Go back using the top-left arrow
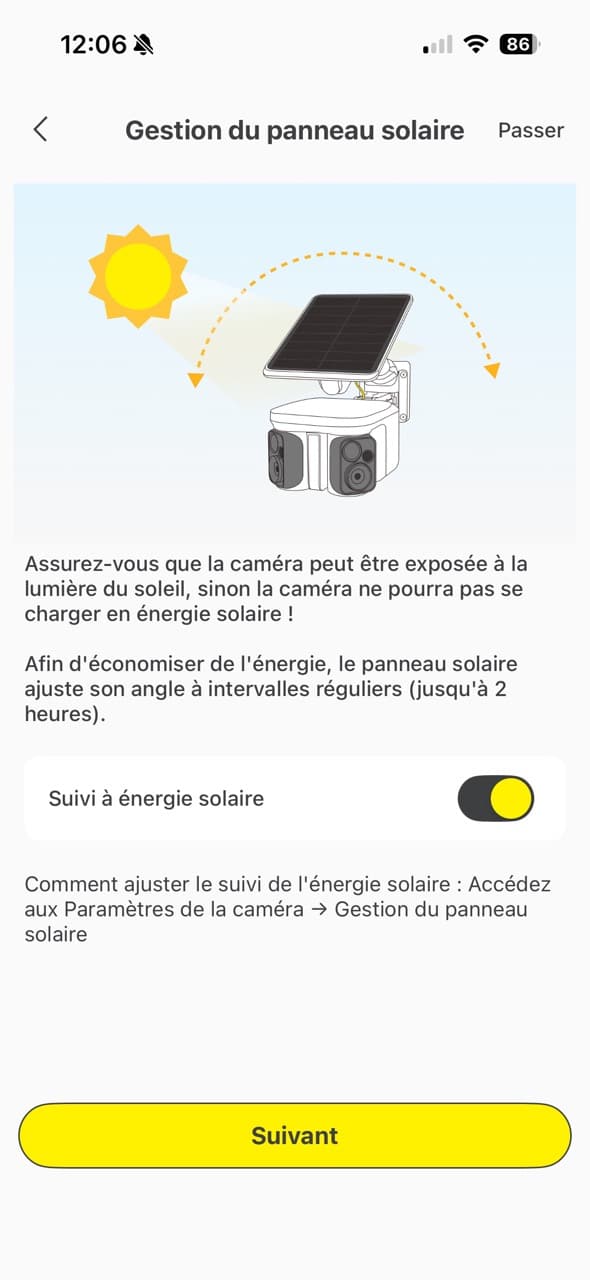Image resolution: width=590 pixels, height=1280 pixels. tap(40, 129)
